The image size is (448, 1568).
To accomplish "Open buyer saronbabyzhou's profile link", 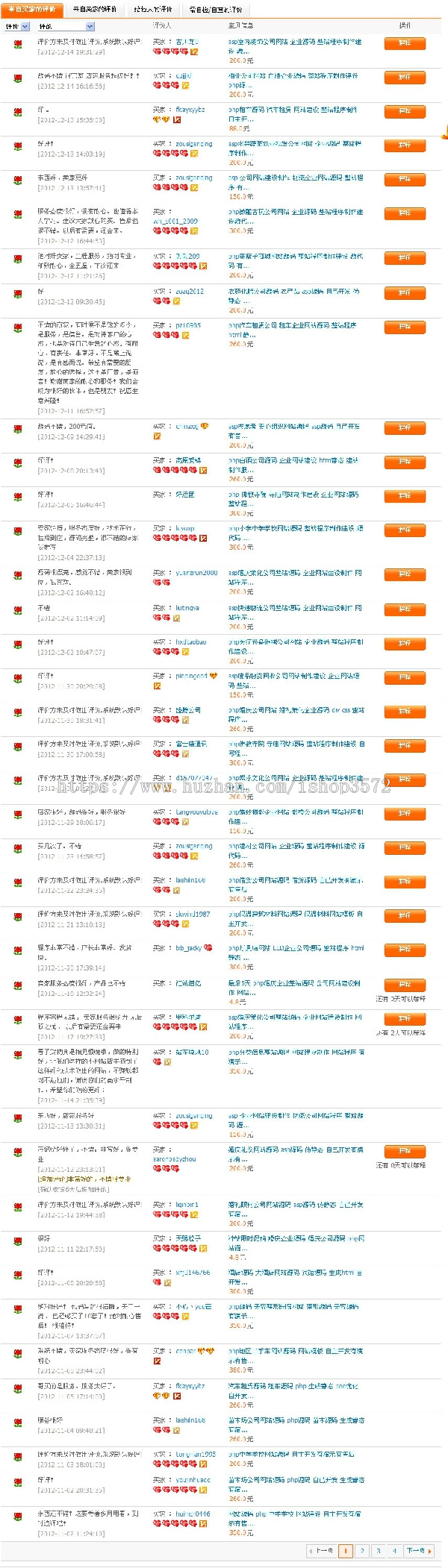I will point(175,1159).
